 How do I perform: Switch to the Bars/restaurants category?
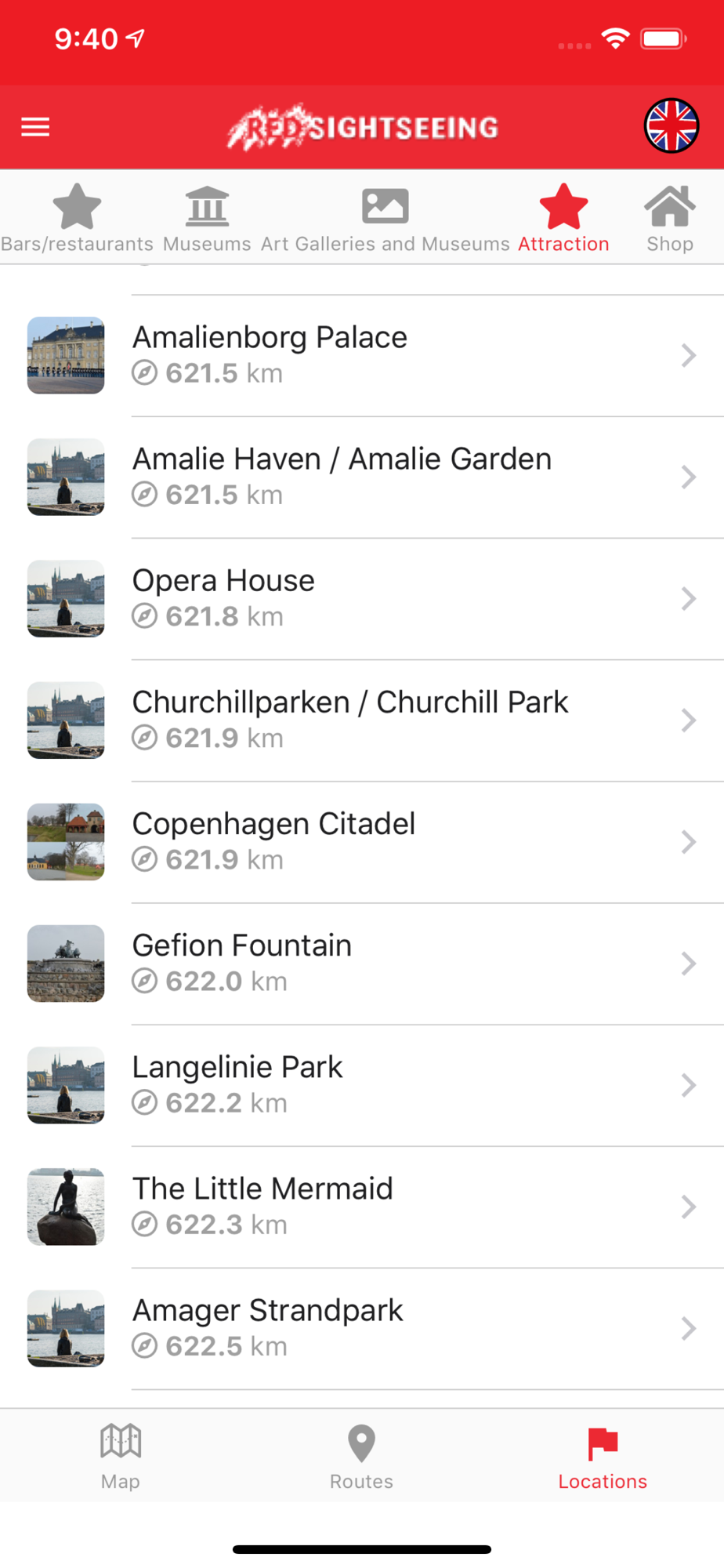click(77, 218)
